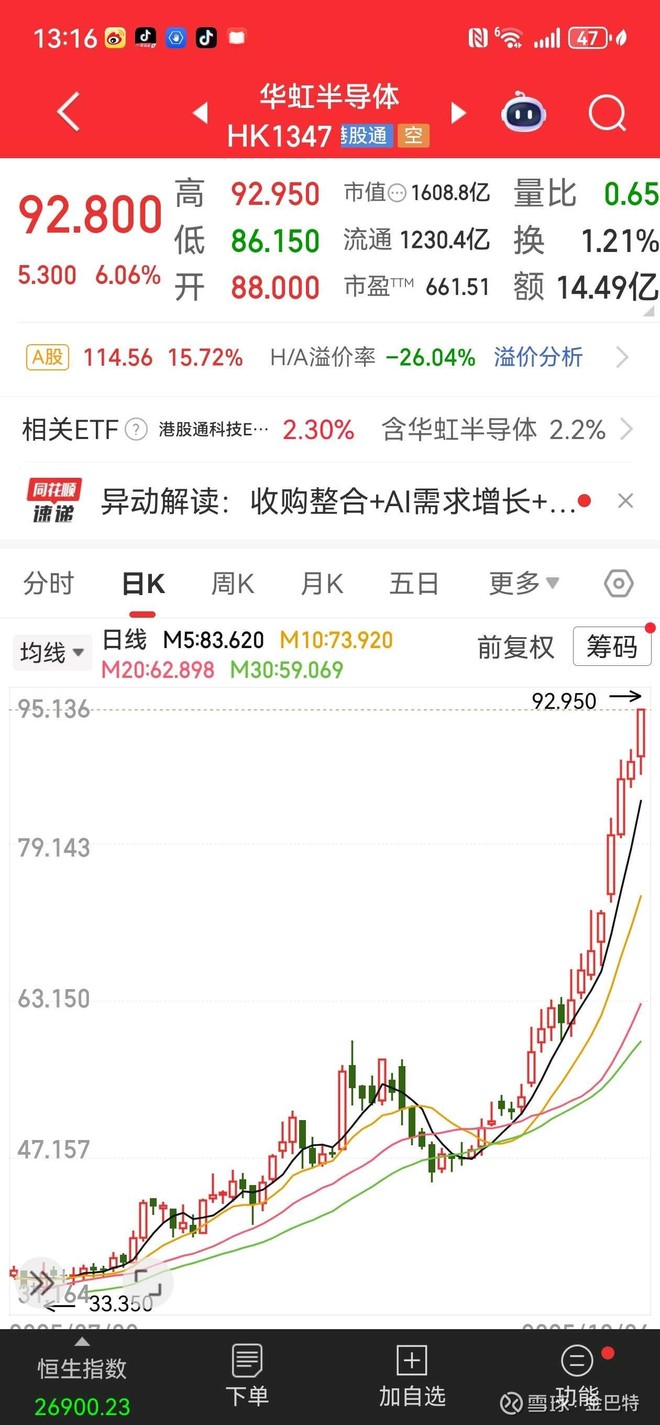
Task: Open 溢价分析 premium analysis
Action: point(538,357)
